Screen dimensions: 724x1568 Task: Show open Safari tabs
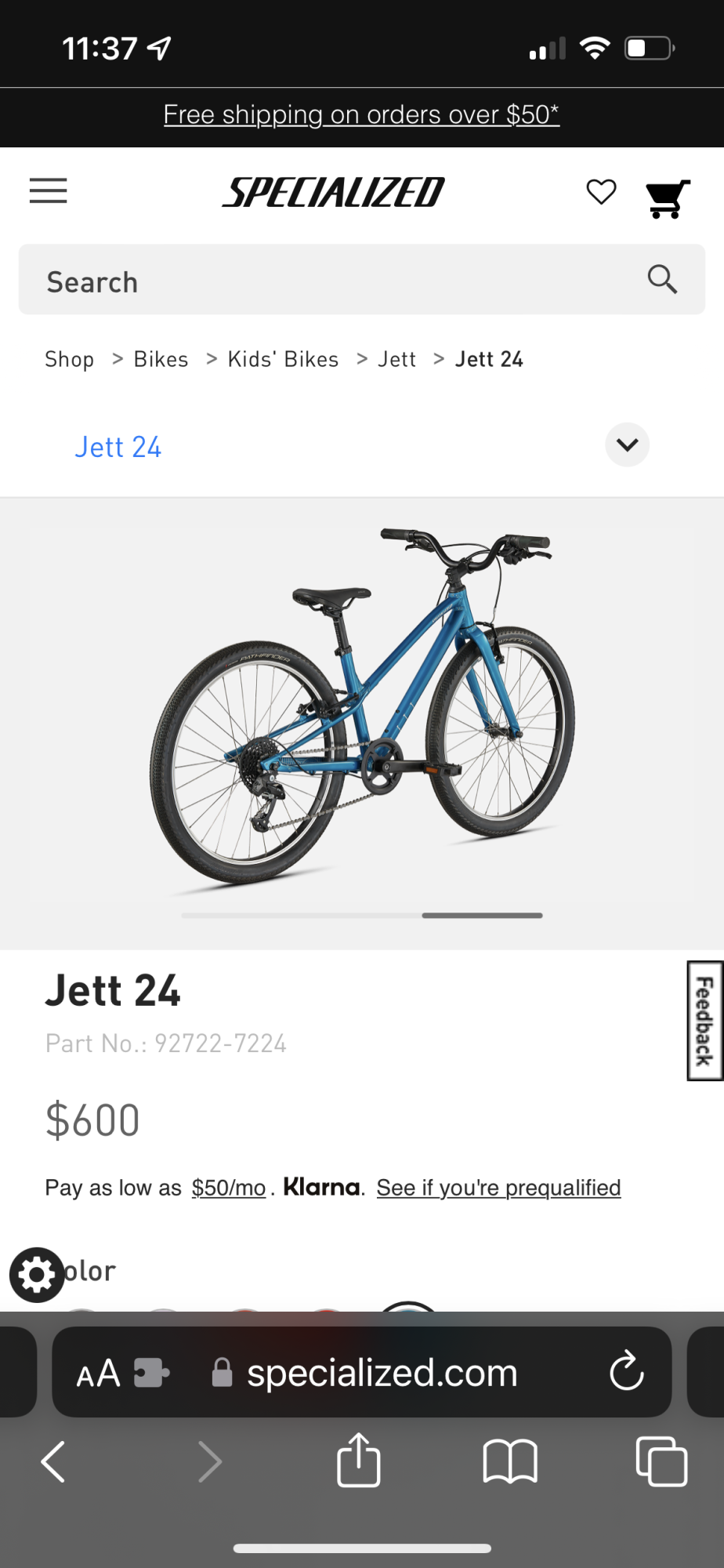661,1462
